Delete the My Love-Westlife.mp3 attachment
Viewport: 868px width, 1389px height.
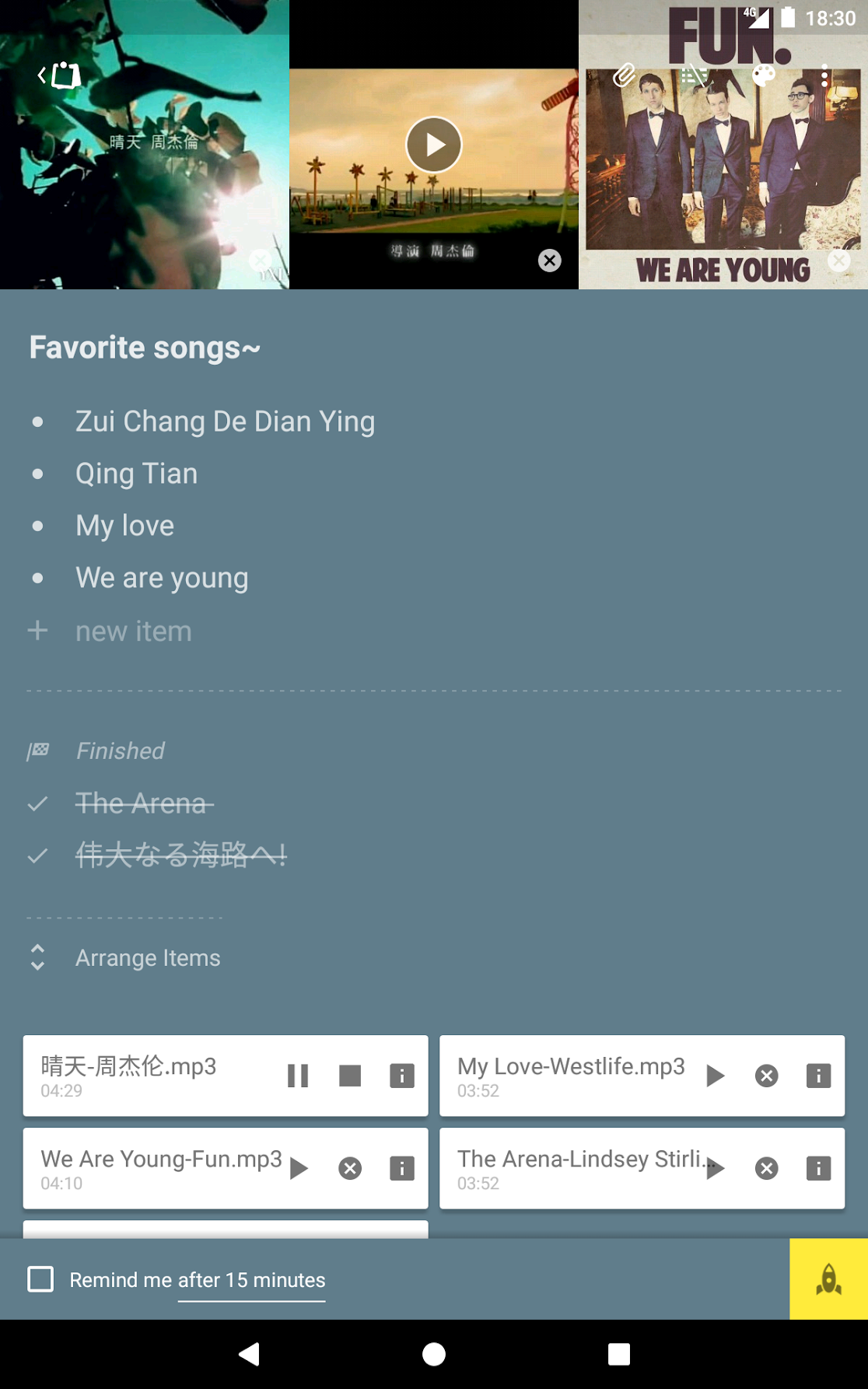coord(767,1076)
